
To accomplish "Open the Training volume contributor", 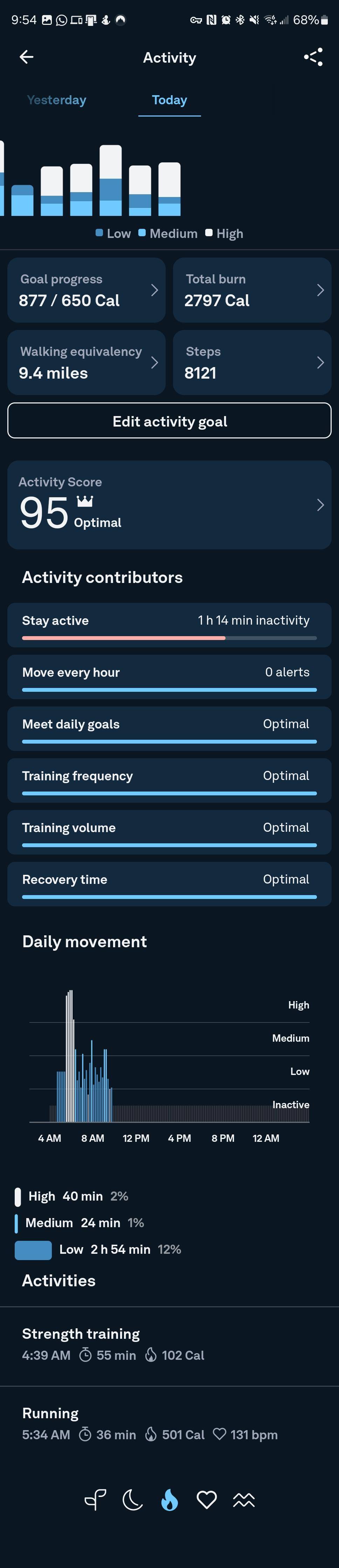I will 169,831.
